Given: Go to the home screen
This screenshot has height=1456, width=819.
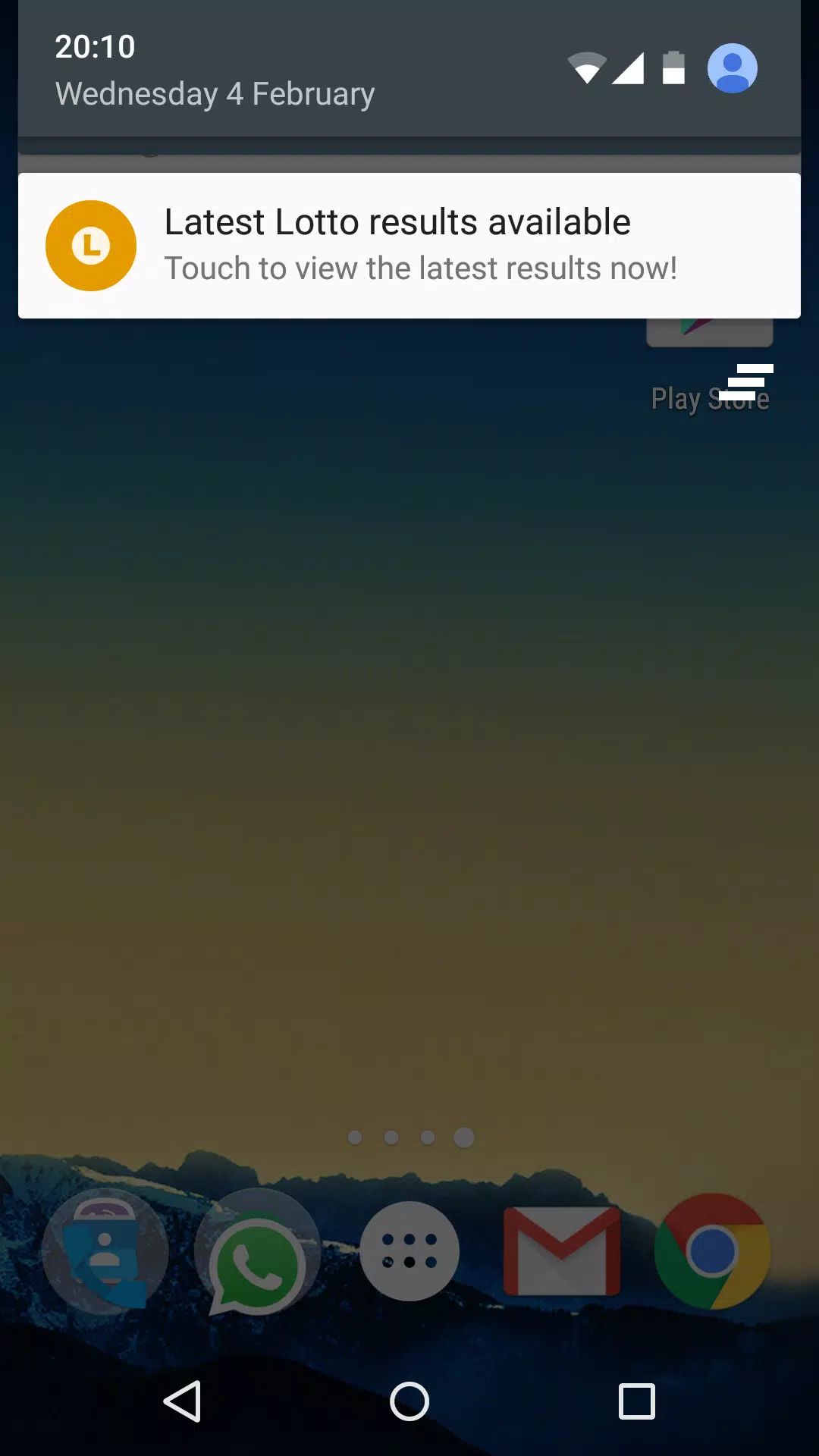Looking at the screenshot, I should pyautogui.click(x=409, y=1401).
